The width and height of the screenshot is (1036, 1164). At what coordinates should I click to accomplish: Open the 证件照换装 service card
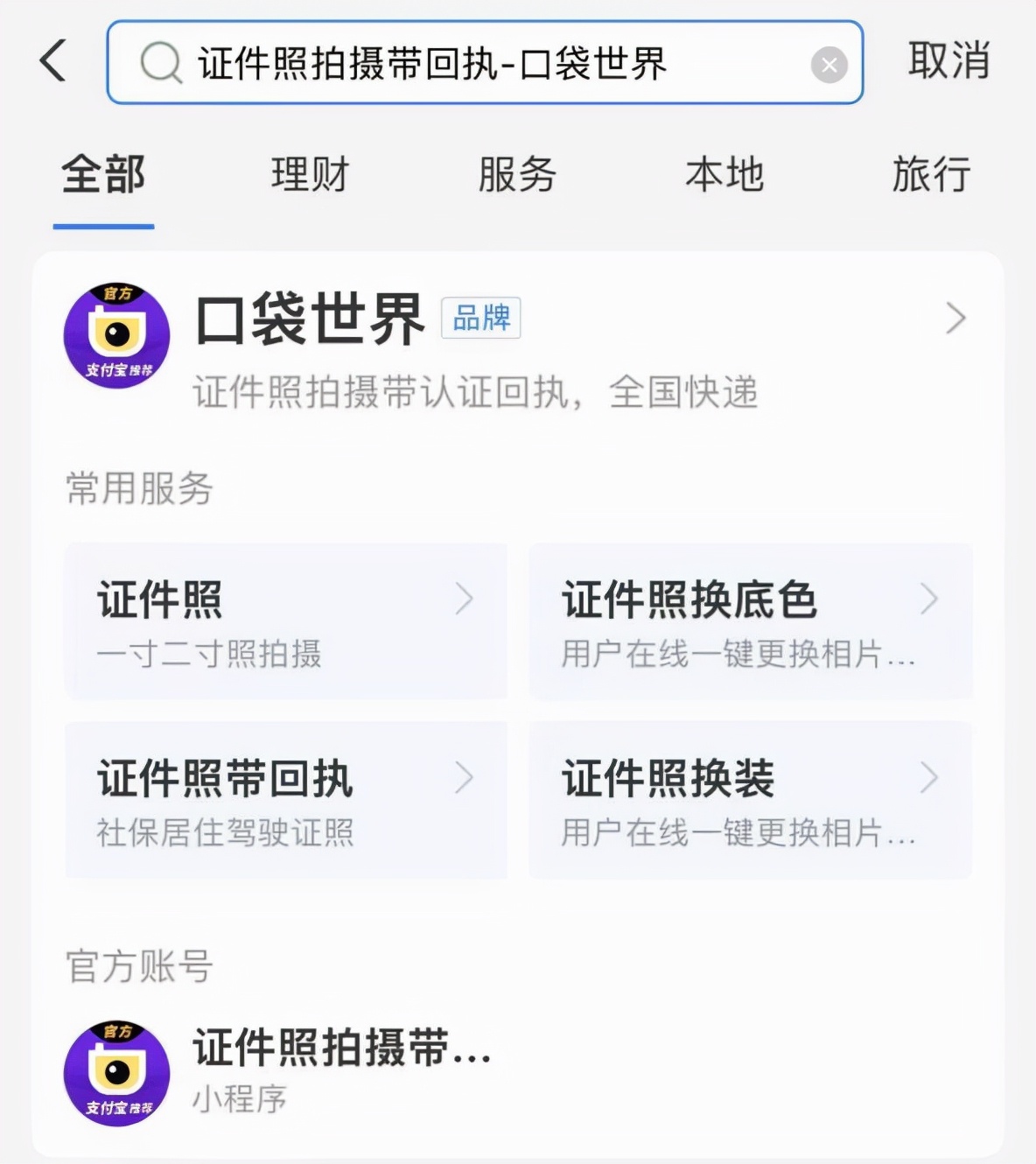pyautogui.click(x=748, y=799)
